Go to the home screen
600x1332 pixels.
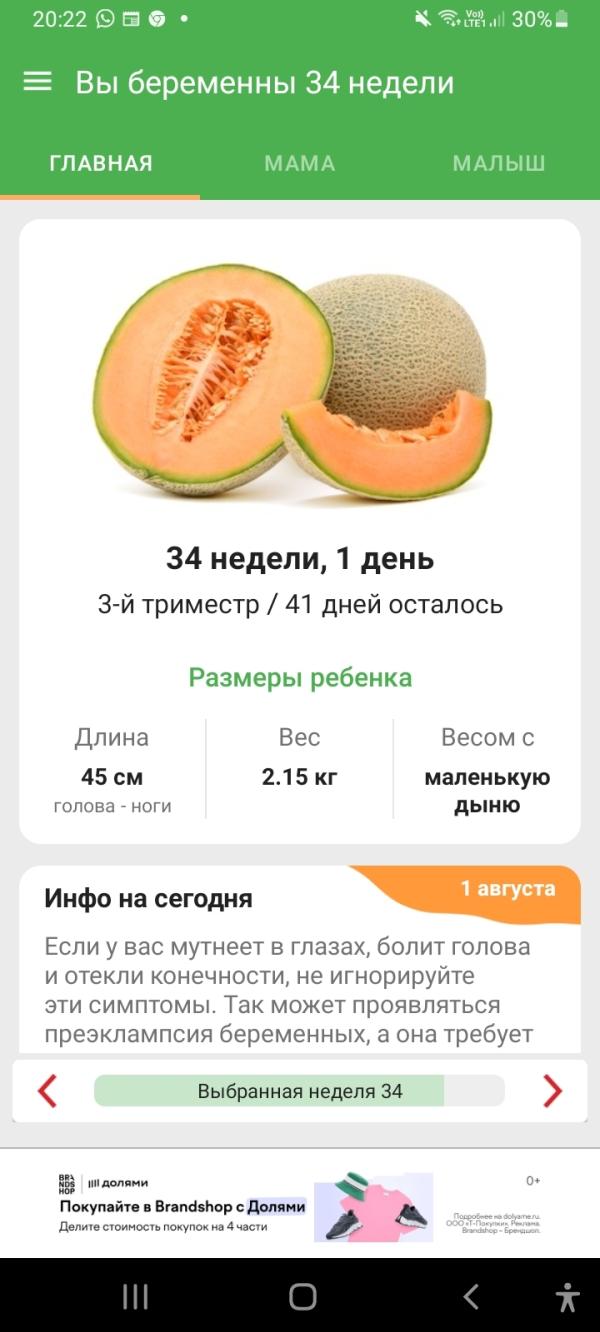(x=302, y=1297)
